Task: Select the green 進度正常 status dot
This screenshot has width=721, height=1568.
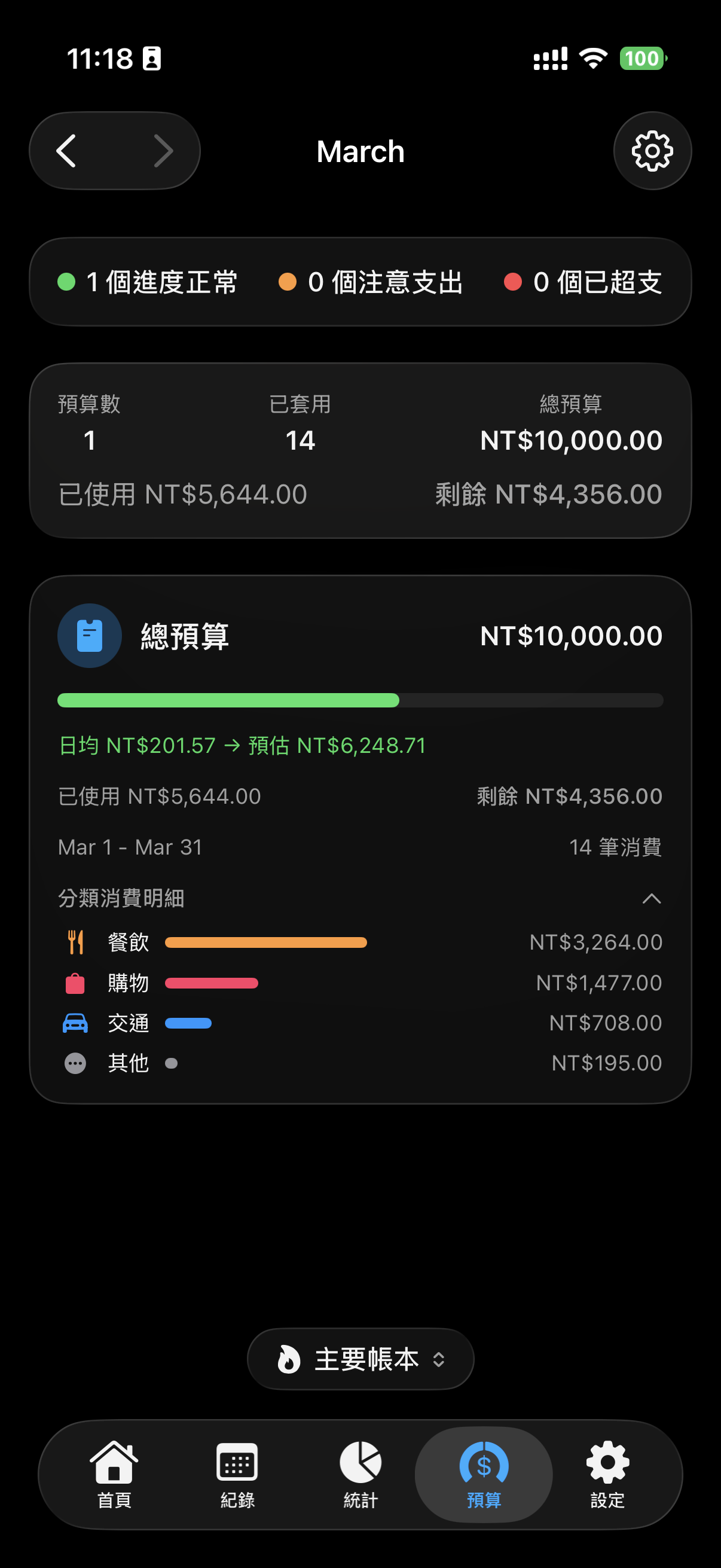Action: tap(66, 281)
